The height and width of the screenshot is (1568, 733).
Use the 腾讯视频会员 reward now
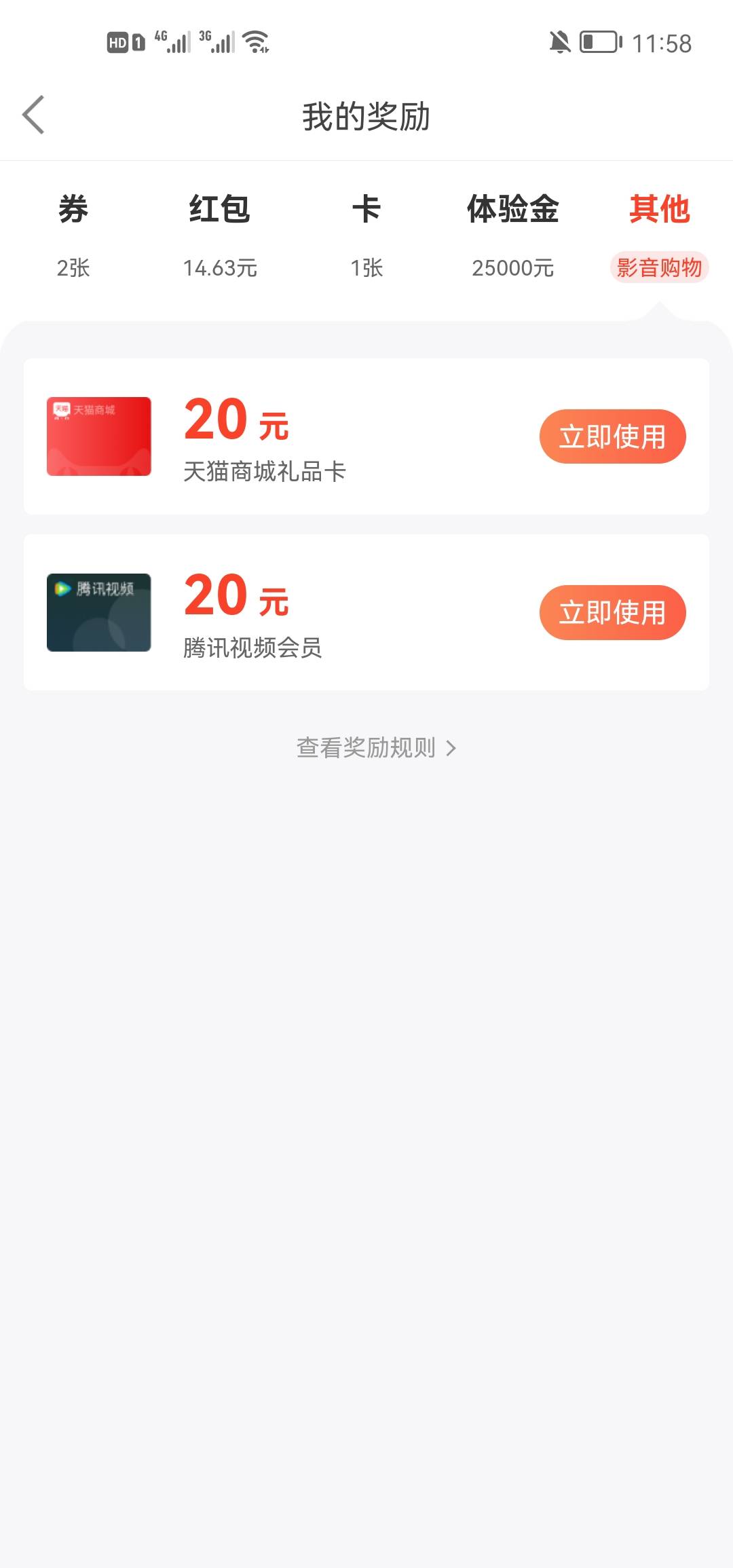point(612,612)
